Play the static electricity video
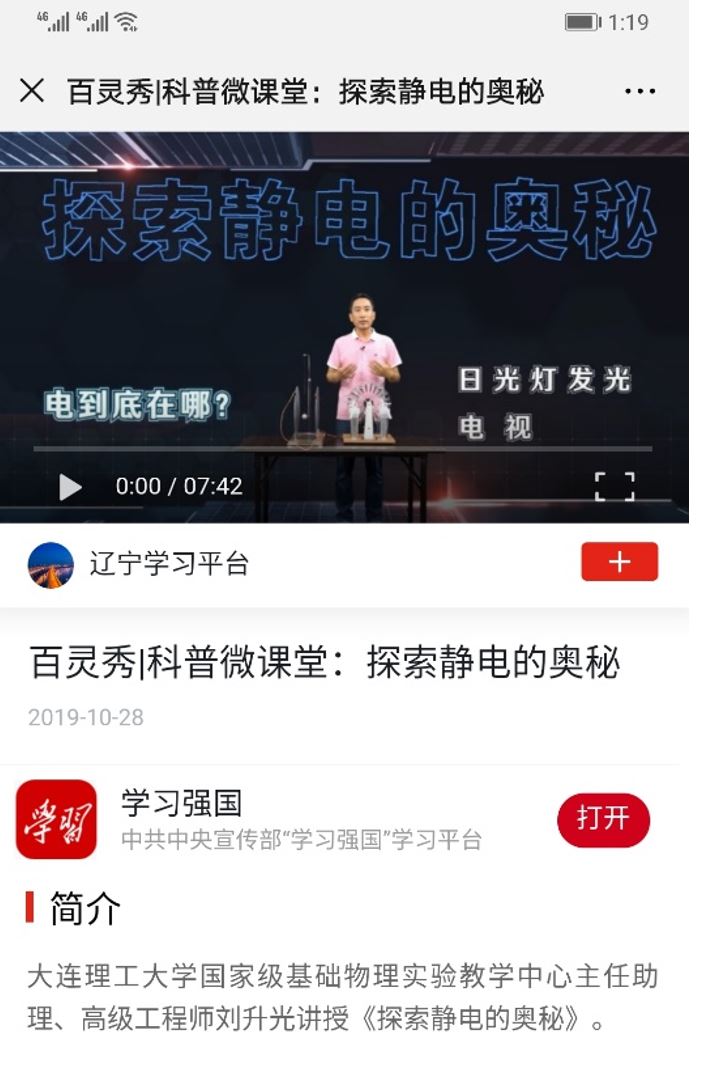 [70, 487]
